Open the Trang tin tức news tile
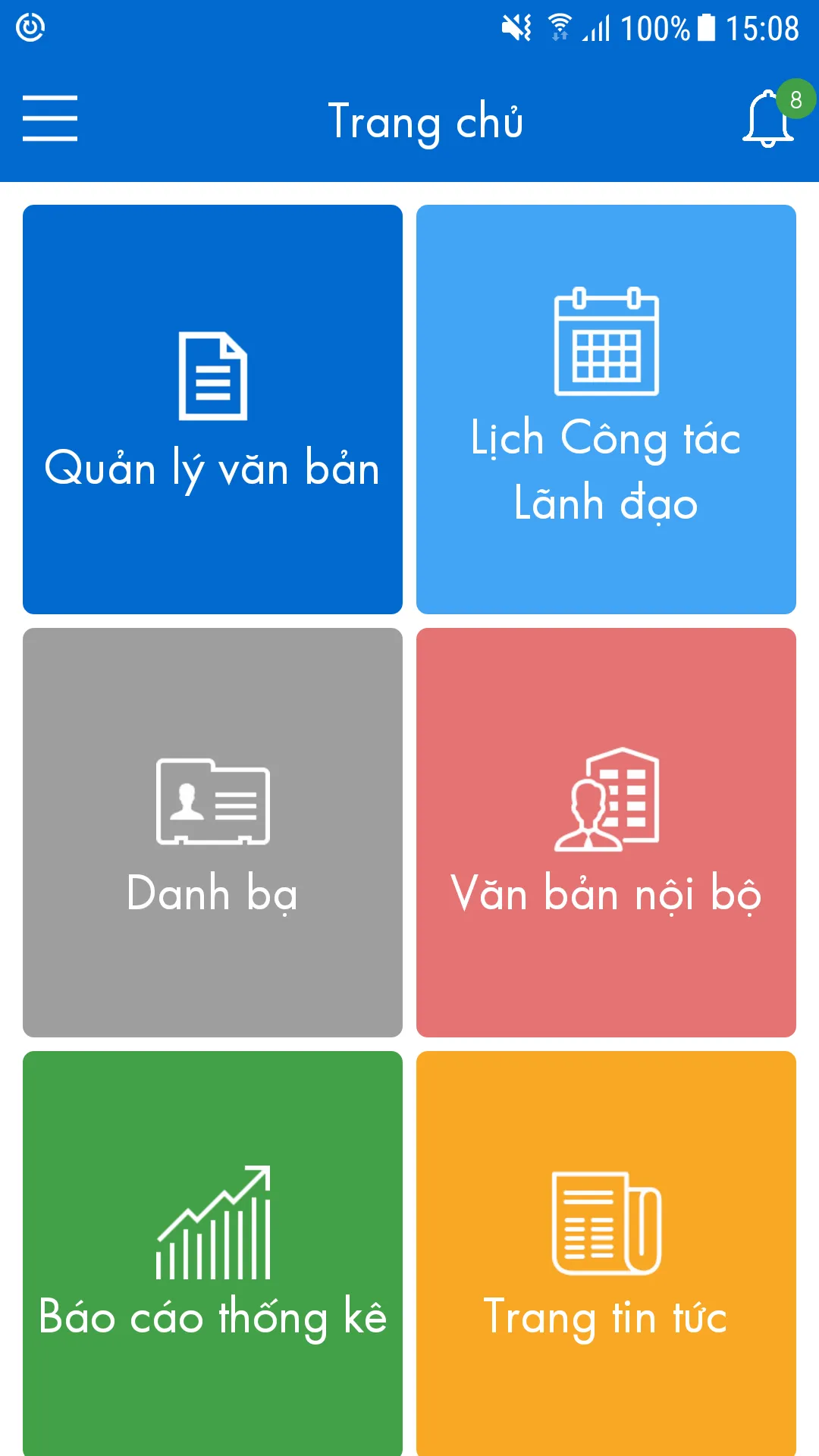Screen dimensions: 819x1456 point(606,1251)
